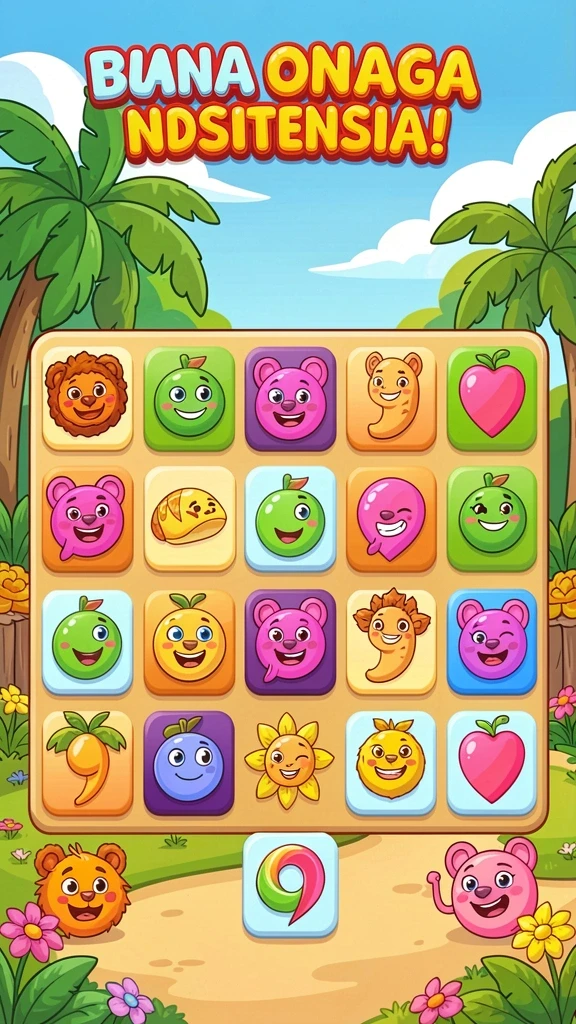Pick the pink heart on light-blue tile
The image size is (576, 1024).
(492, 762)
